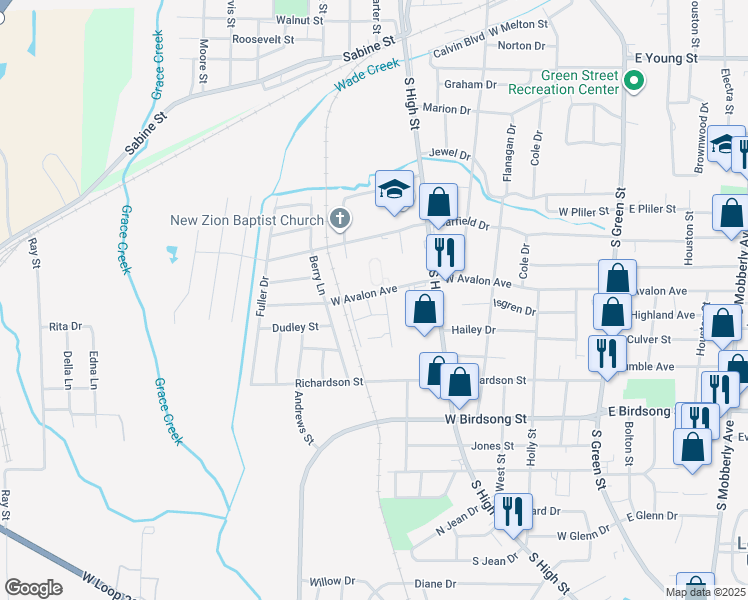Open the restaurant marker near N Jean Dr
Screen dimensions: 748x600
[512, 512]
